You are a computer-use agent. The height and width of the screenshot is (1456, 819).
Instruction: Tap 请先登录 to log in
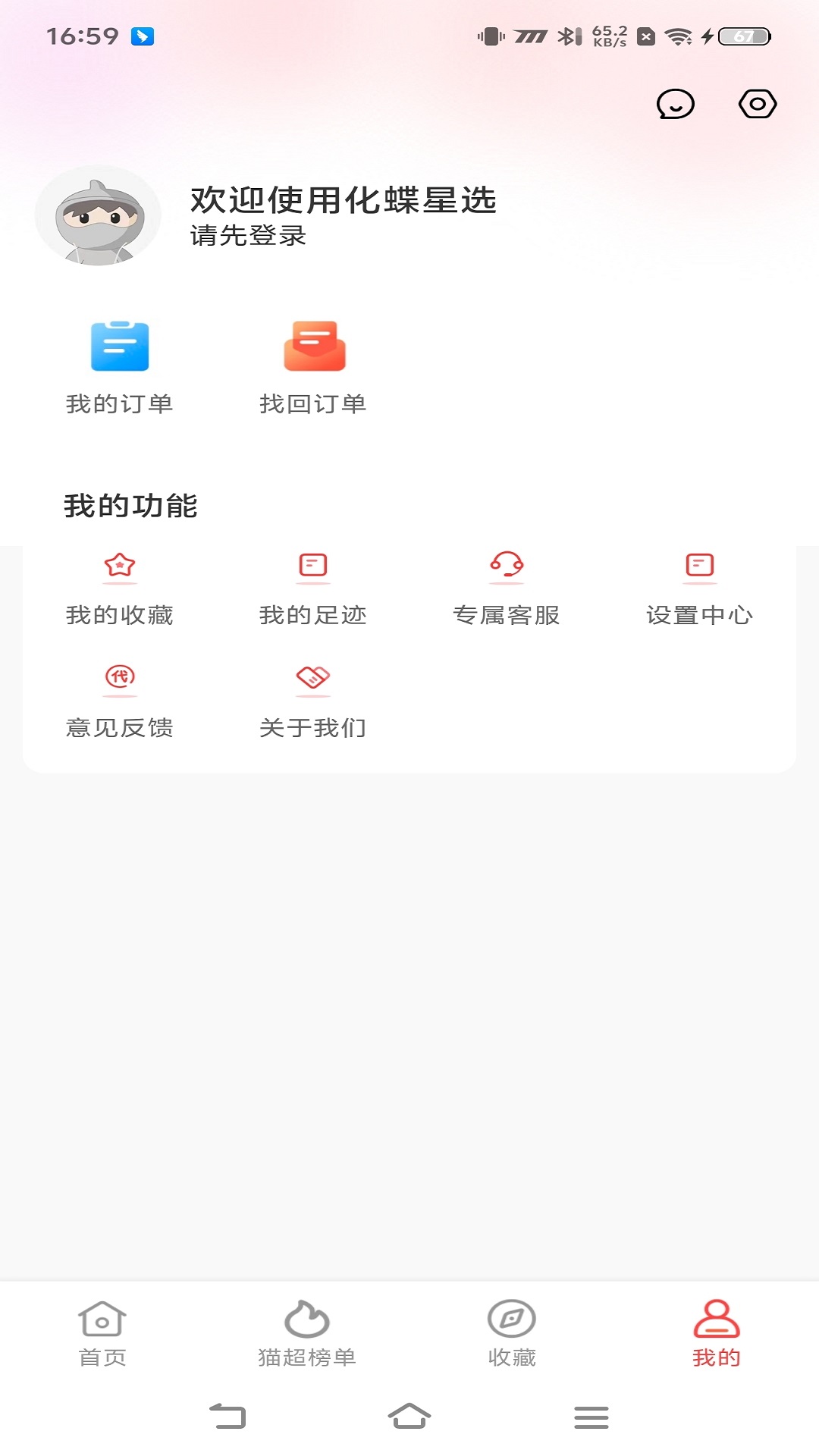247,237
